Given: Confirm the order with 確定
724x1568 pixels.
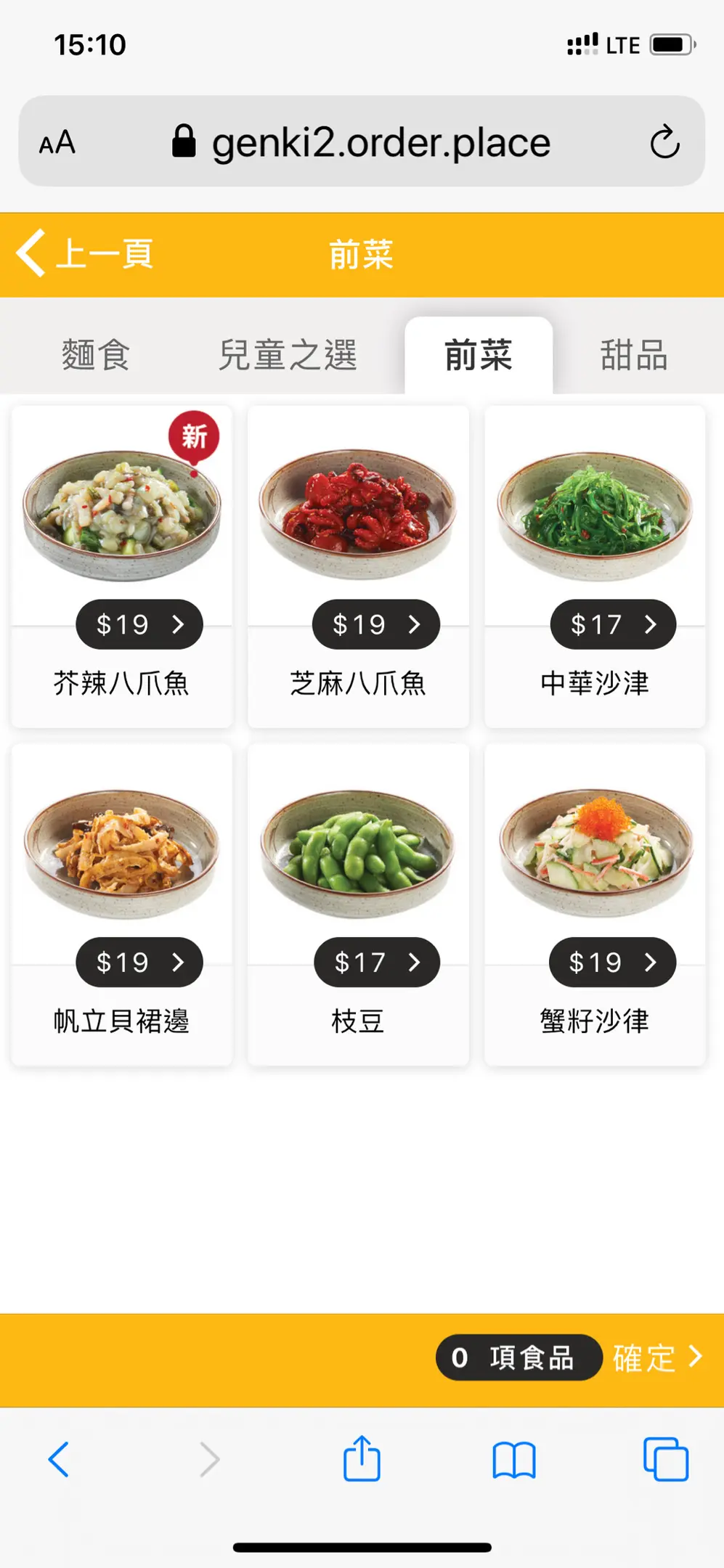Looking at the screenshot, I should [x=657, y=1357].
